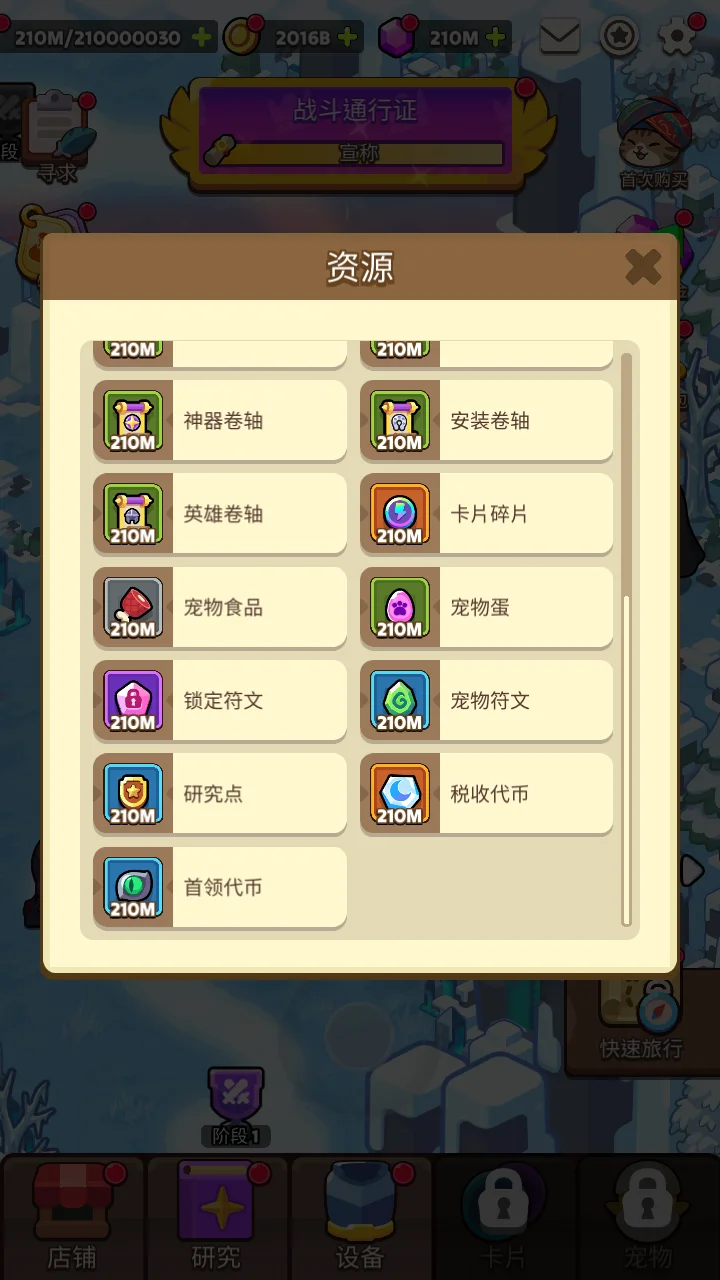This screenshot has width=720, height=1280.
Task: View the 研究点 resource
Action: point(220,794)
